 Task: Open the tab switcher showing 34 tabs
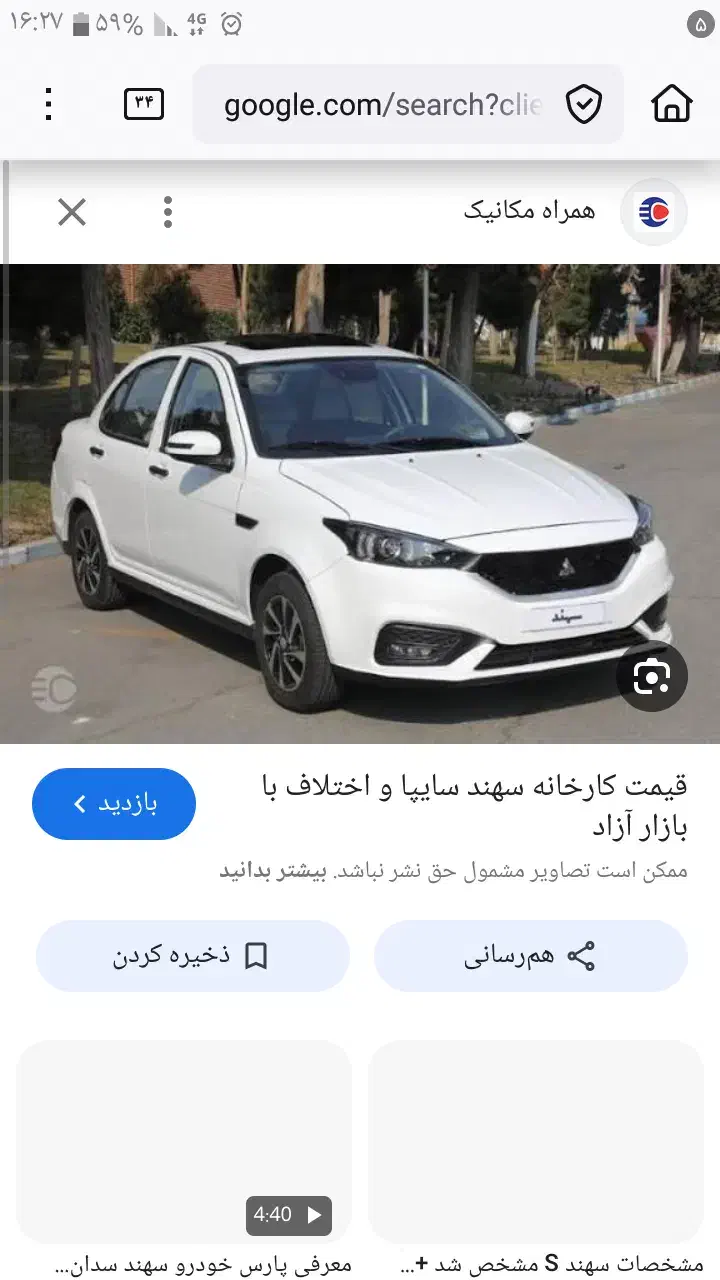143,103
